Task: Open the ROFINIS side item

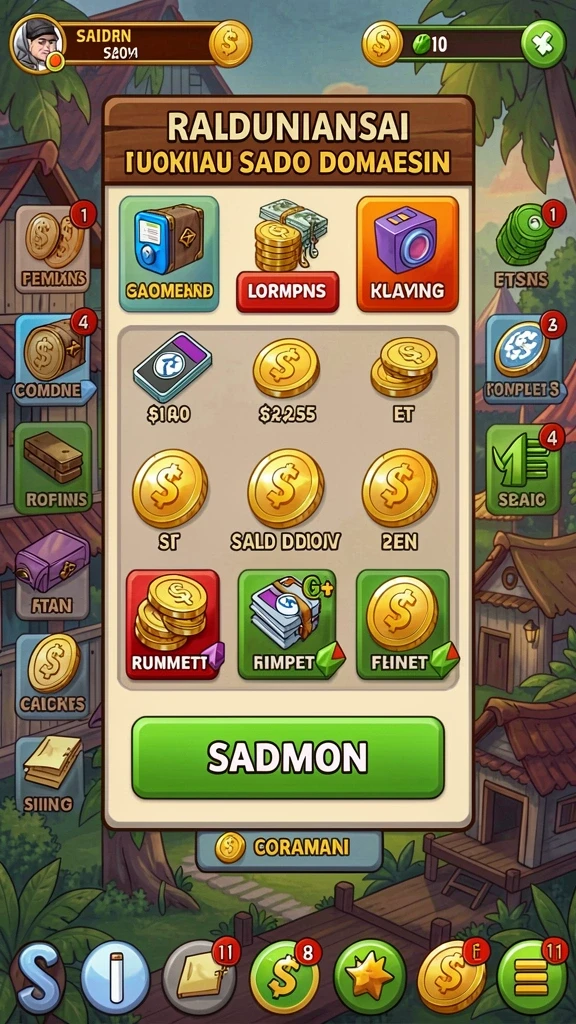Action: 54,468
